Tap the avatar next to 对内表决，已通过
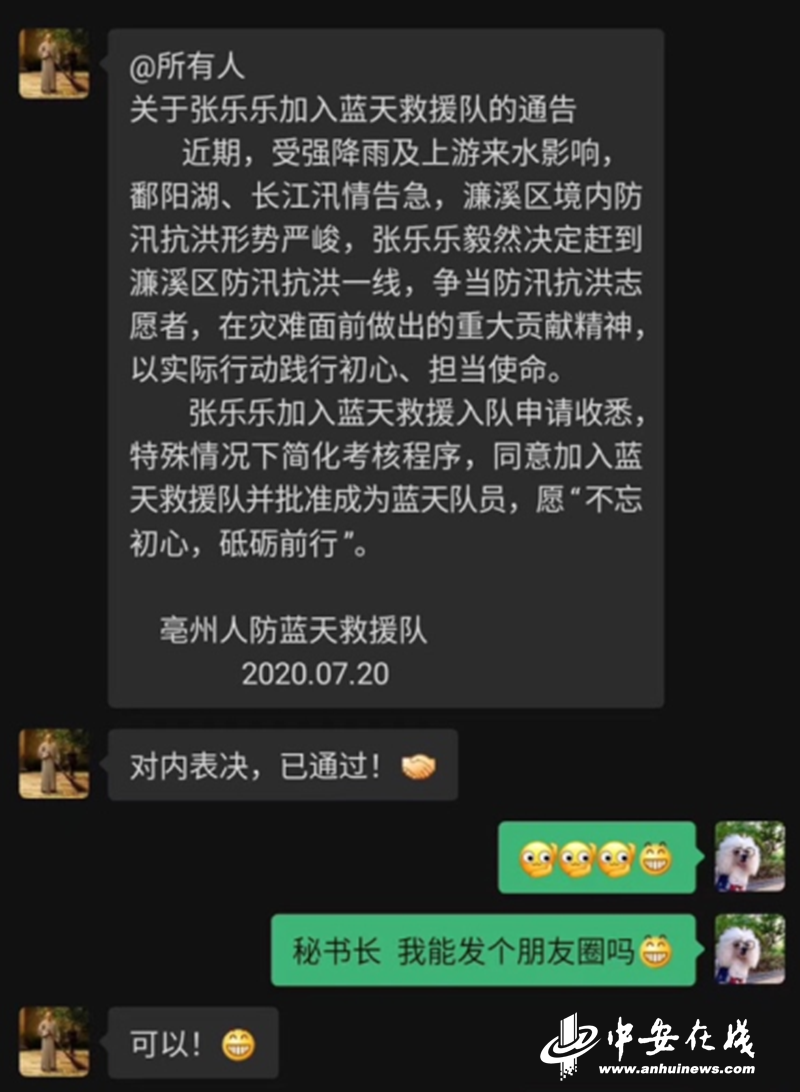 coord(54,764)
